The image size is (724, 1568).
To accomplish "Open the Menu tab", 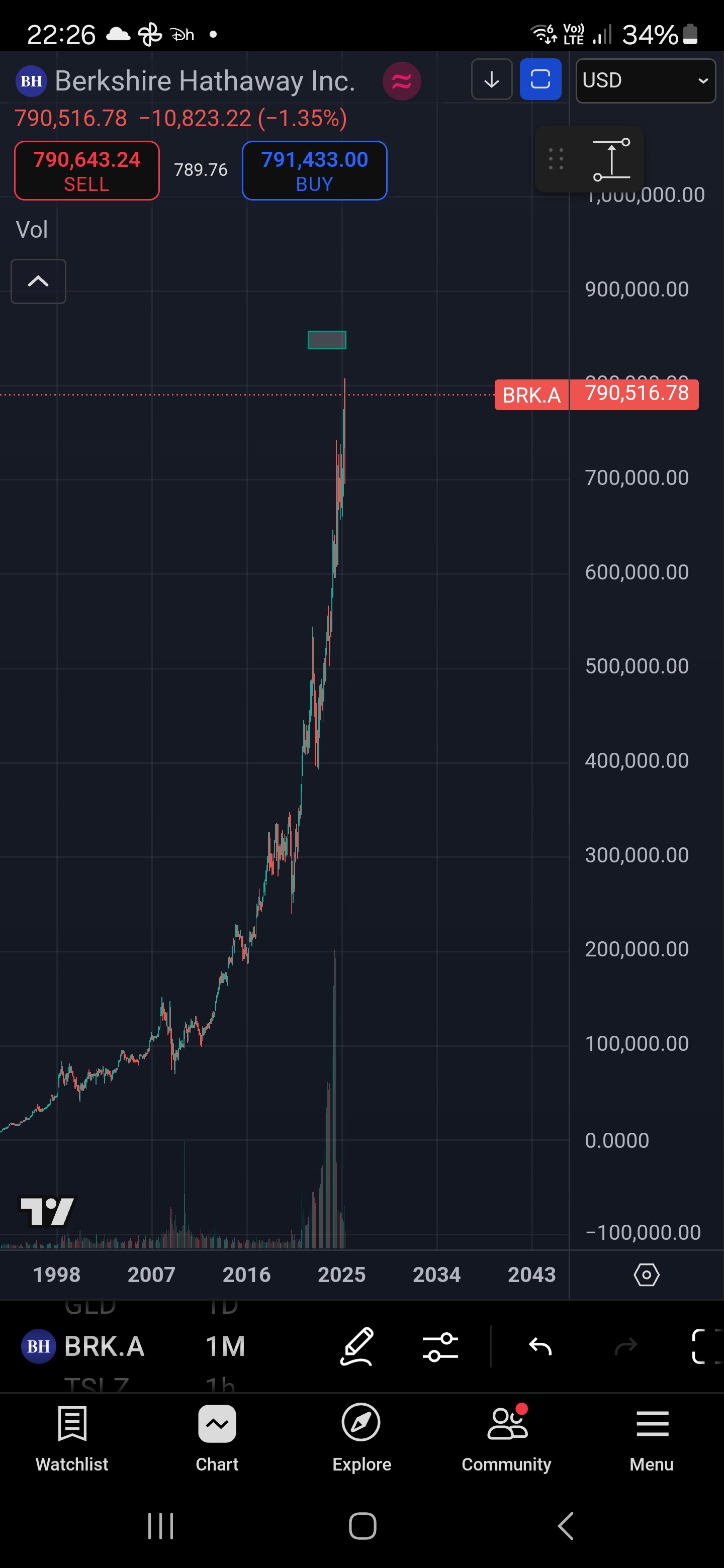I will (652, 1439).
